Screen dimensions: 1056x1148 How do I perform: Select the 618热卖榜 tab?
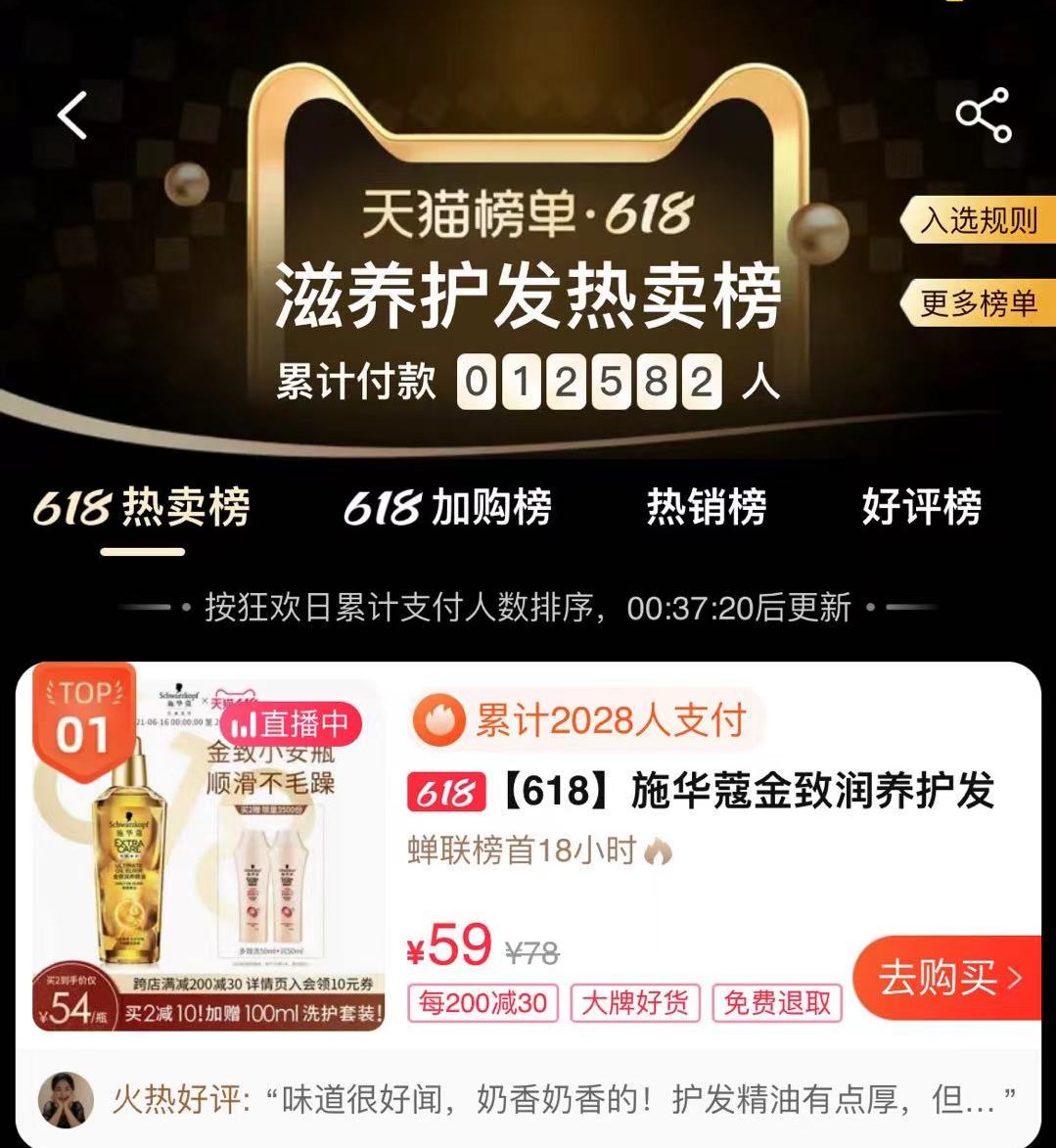point(142,508)
